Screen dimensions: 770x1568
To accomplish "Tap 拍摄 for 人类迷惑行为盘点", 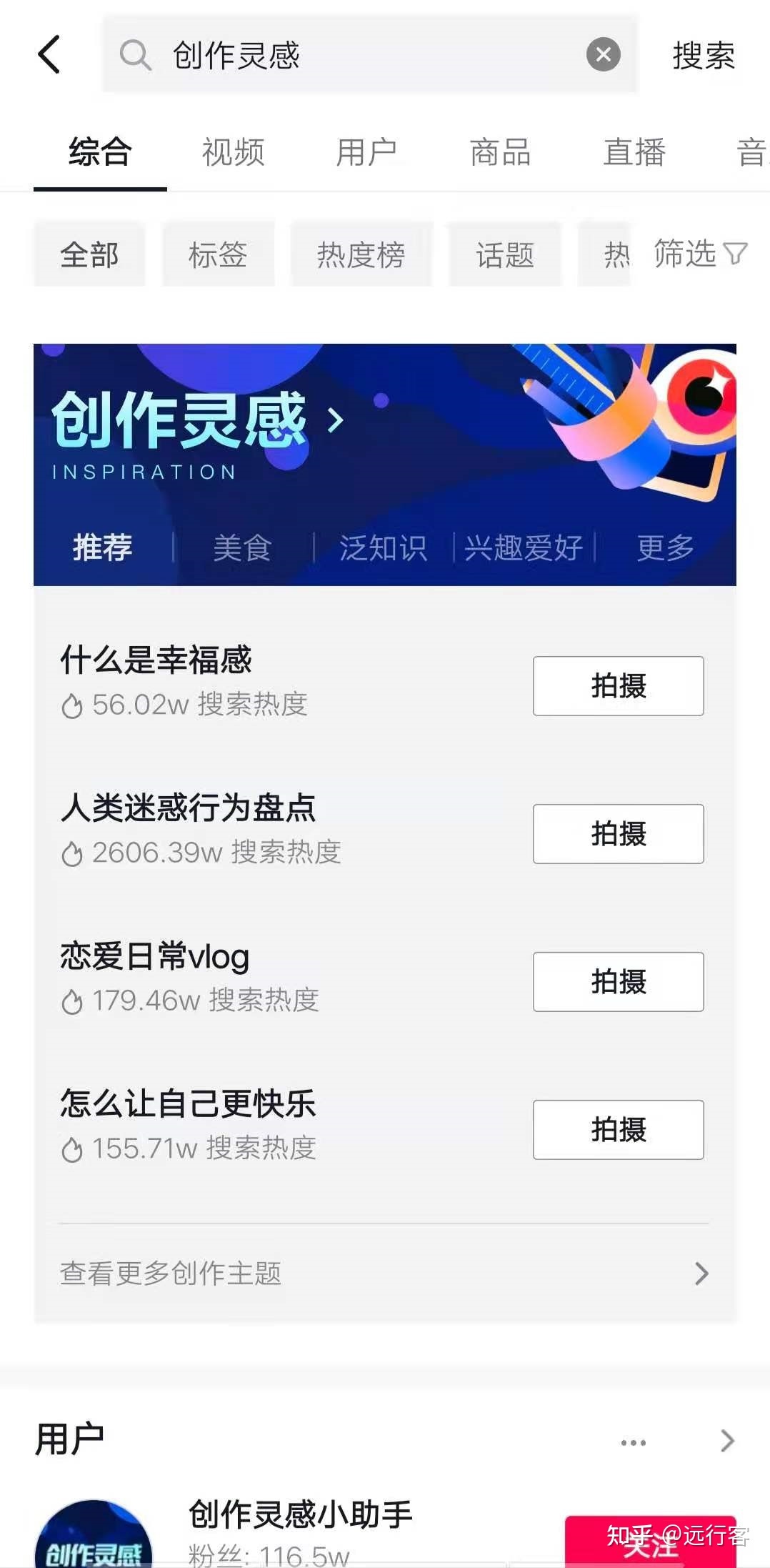I will click(x=618, y=834).
